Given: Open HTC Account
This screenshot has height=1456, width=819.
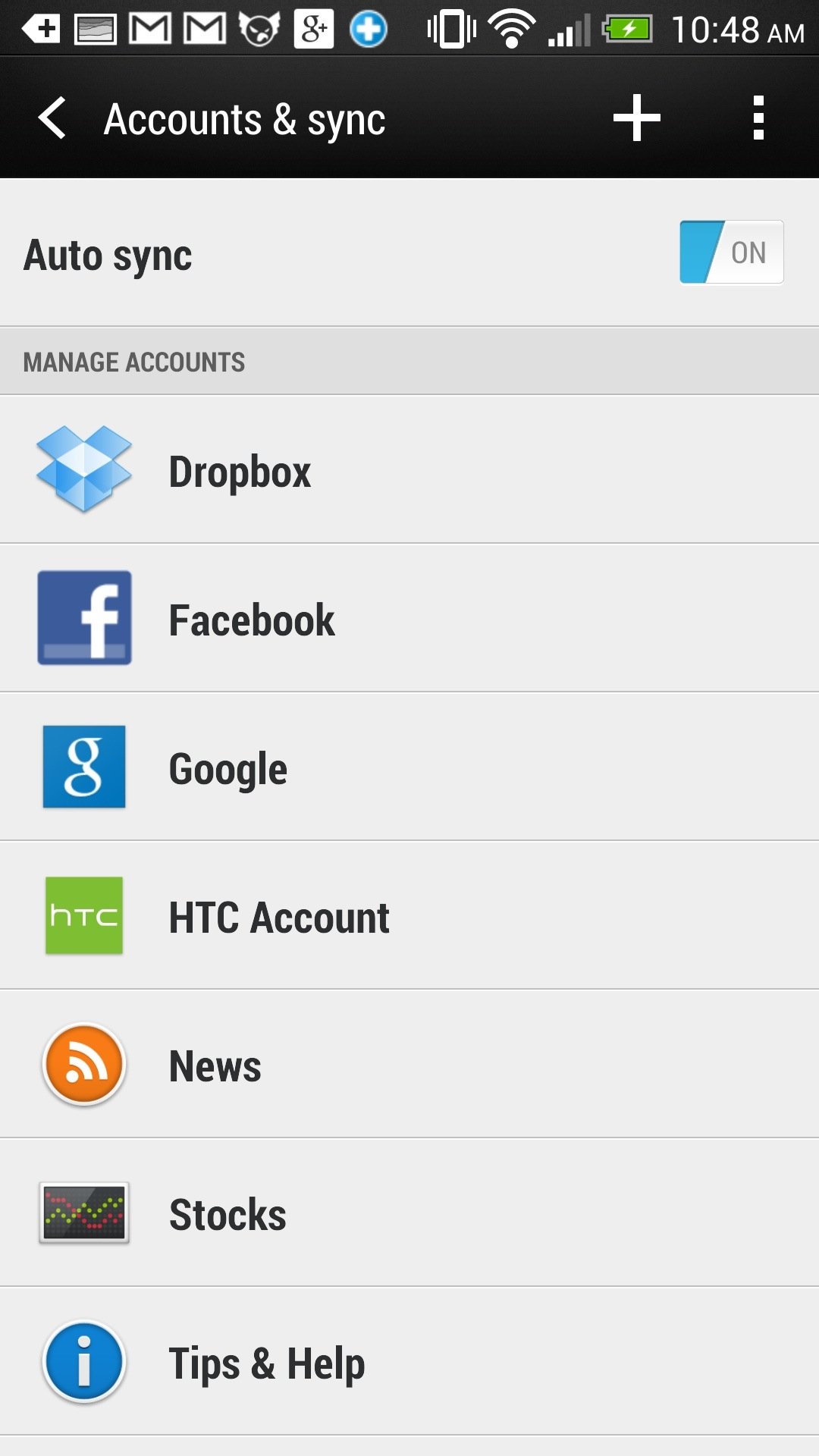Looking at the screenshot, I should pyautogui.click(x=409, y=915).
